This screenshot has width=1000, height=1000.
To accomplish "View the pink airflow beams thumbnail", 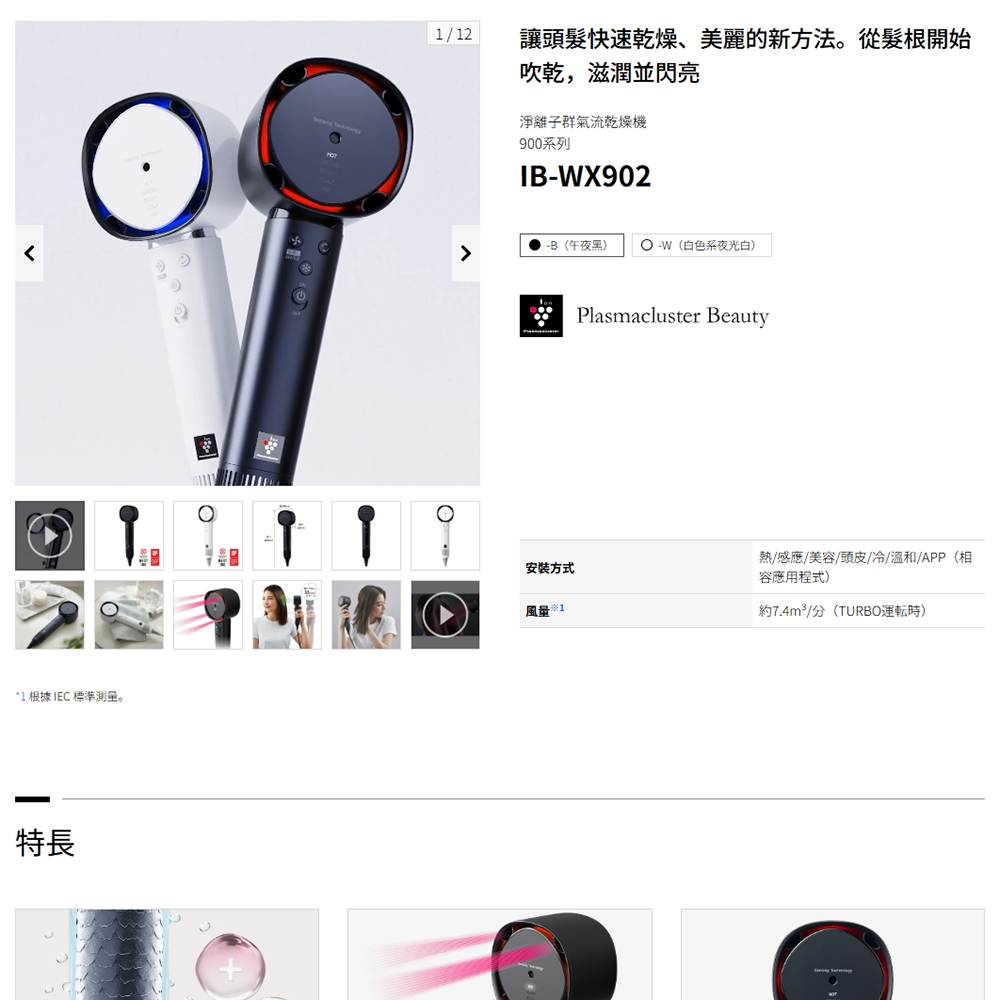I will click(208, 615).
